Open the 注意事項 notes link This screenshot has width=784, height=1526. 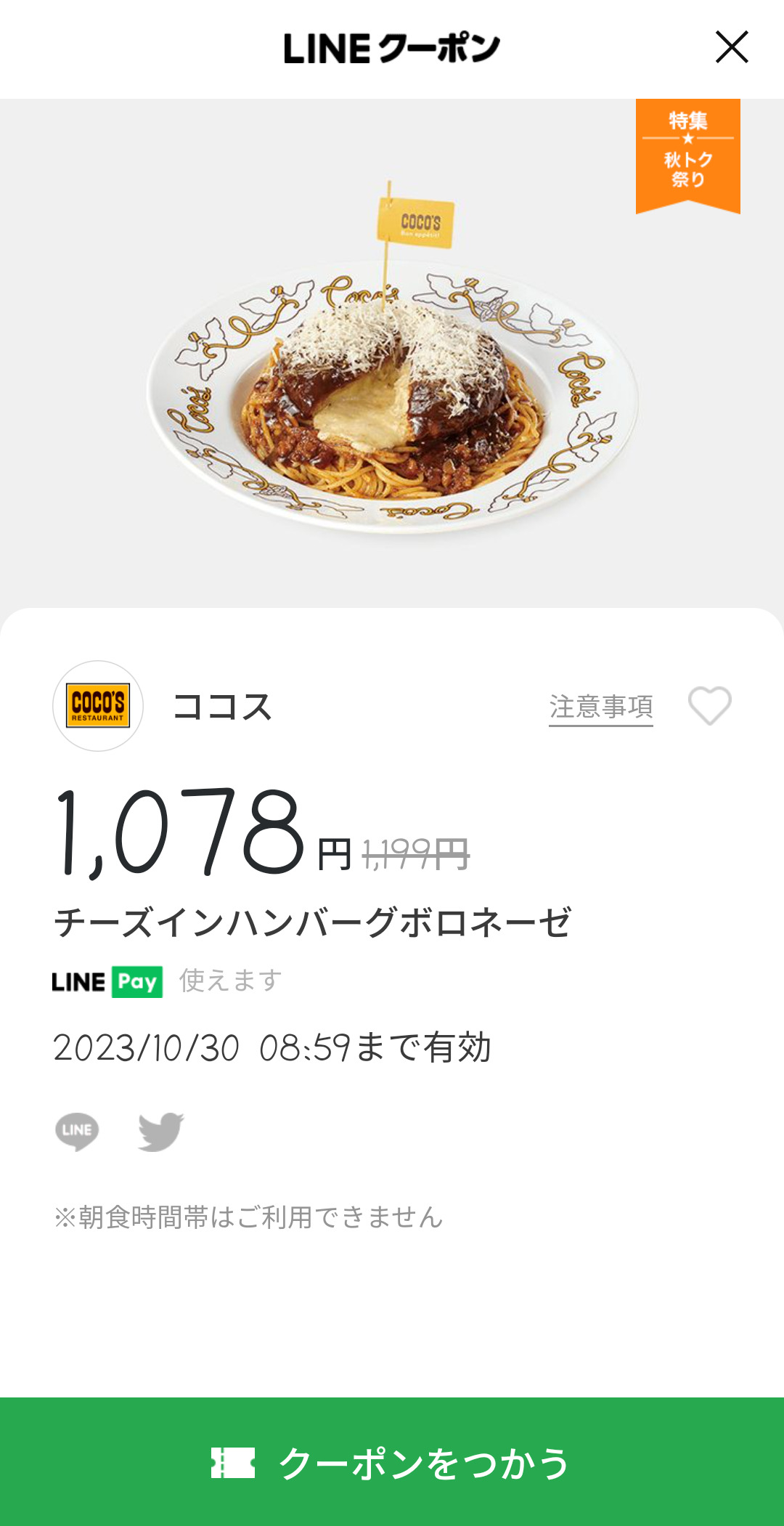coord(601,707)
